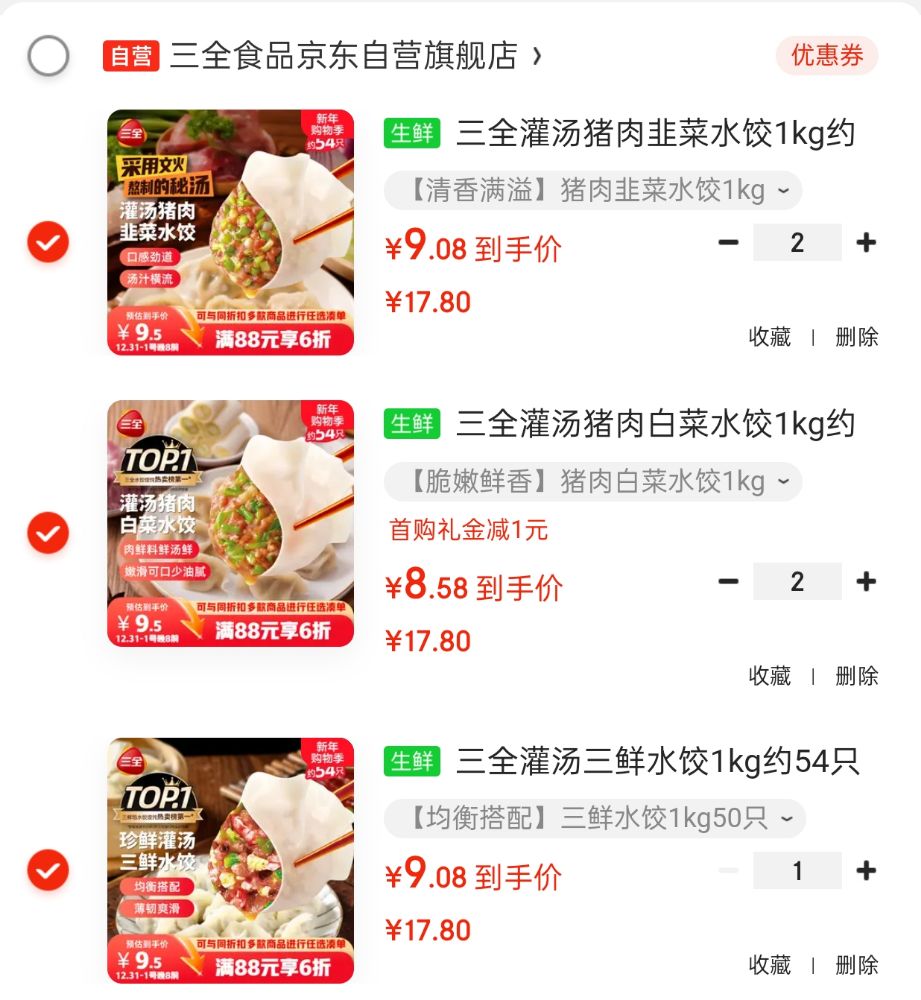Viewport: 921px width, 1000px height.
Task: Increase quantity of 猪肉白菜水饺
Action: 866,581
